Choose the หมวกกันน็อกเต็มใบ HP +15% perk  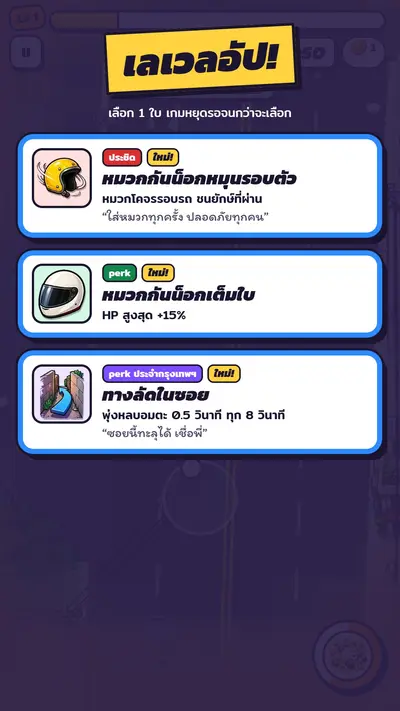200,294
